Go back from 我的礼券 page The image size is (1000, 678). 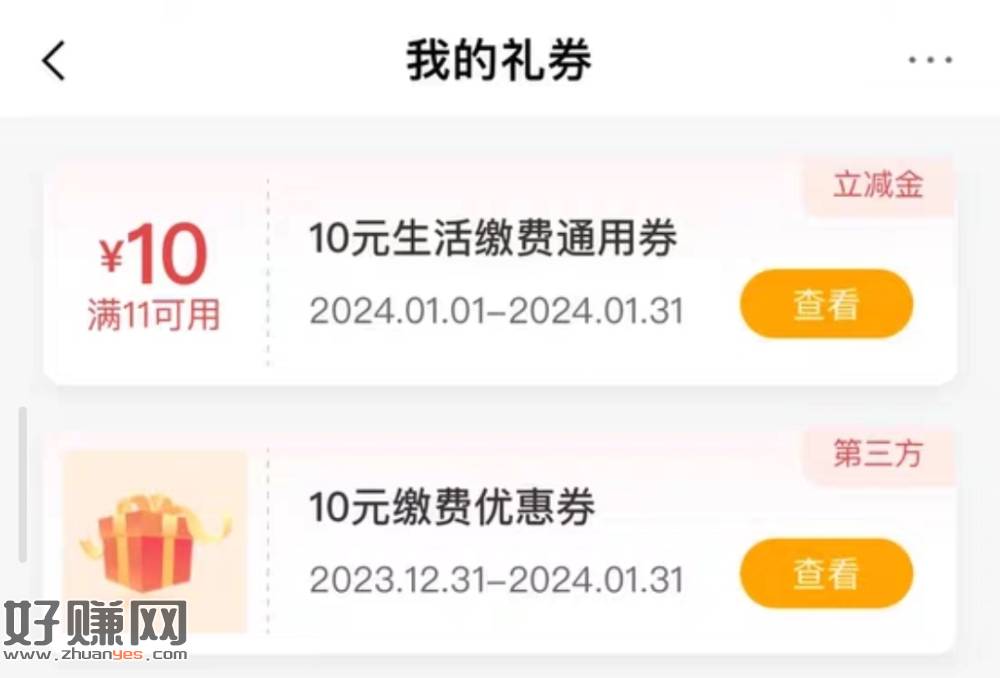(53, 61)
